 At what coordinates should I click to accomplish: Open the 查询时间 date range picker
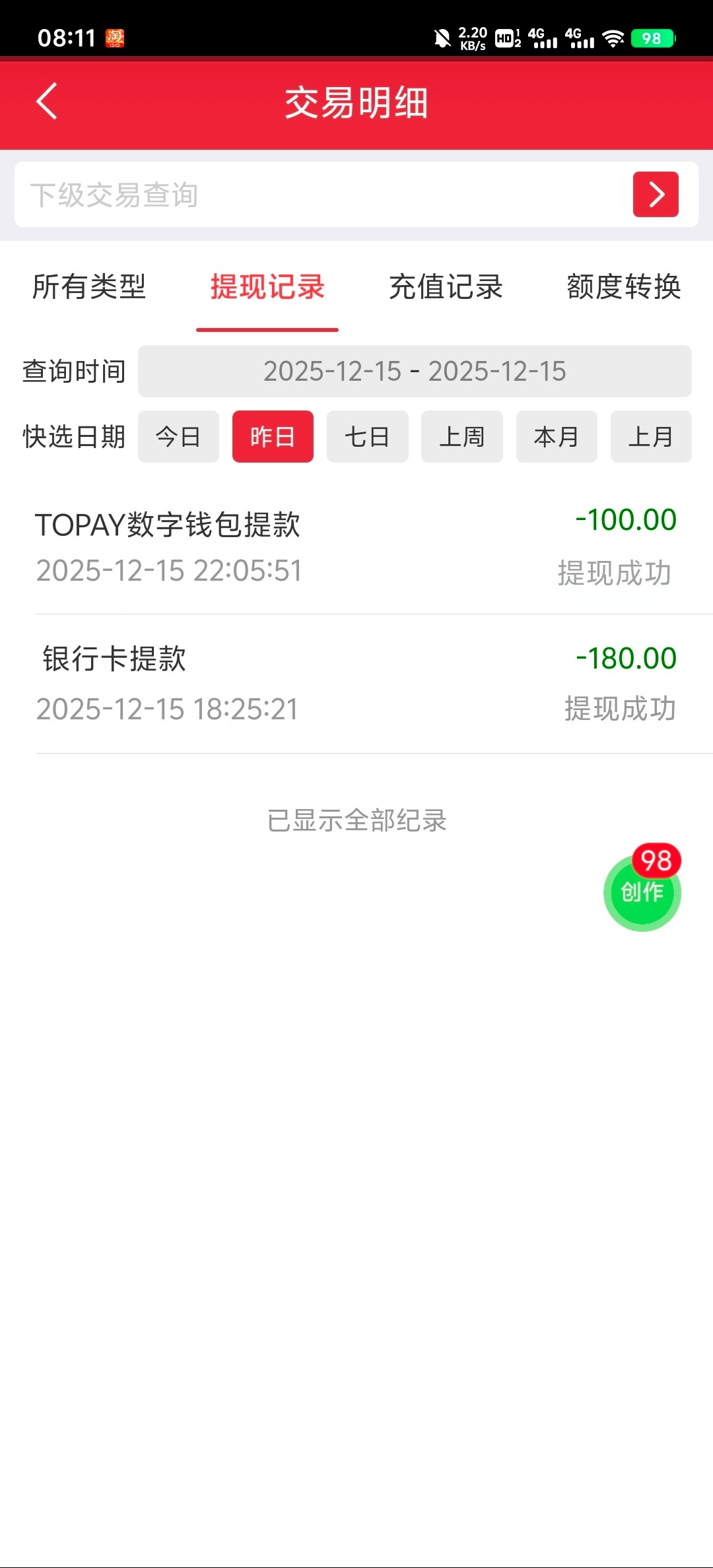pyautogui.click(x=413, y=371)
